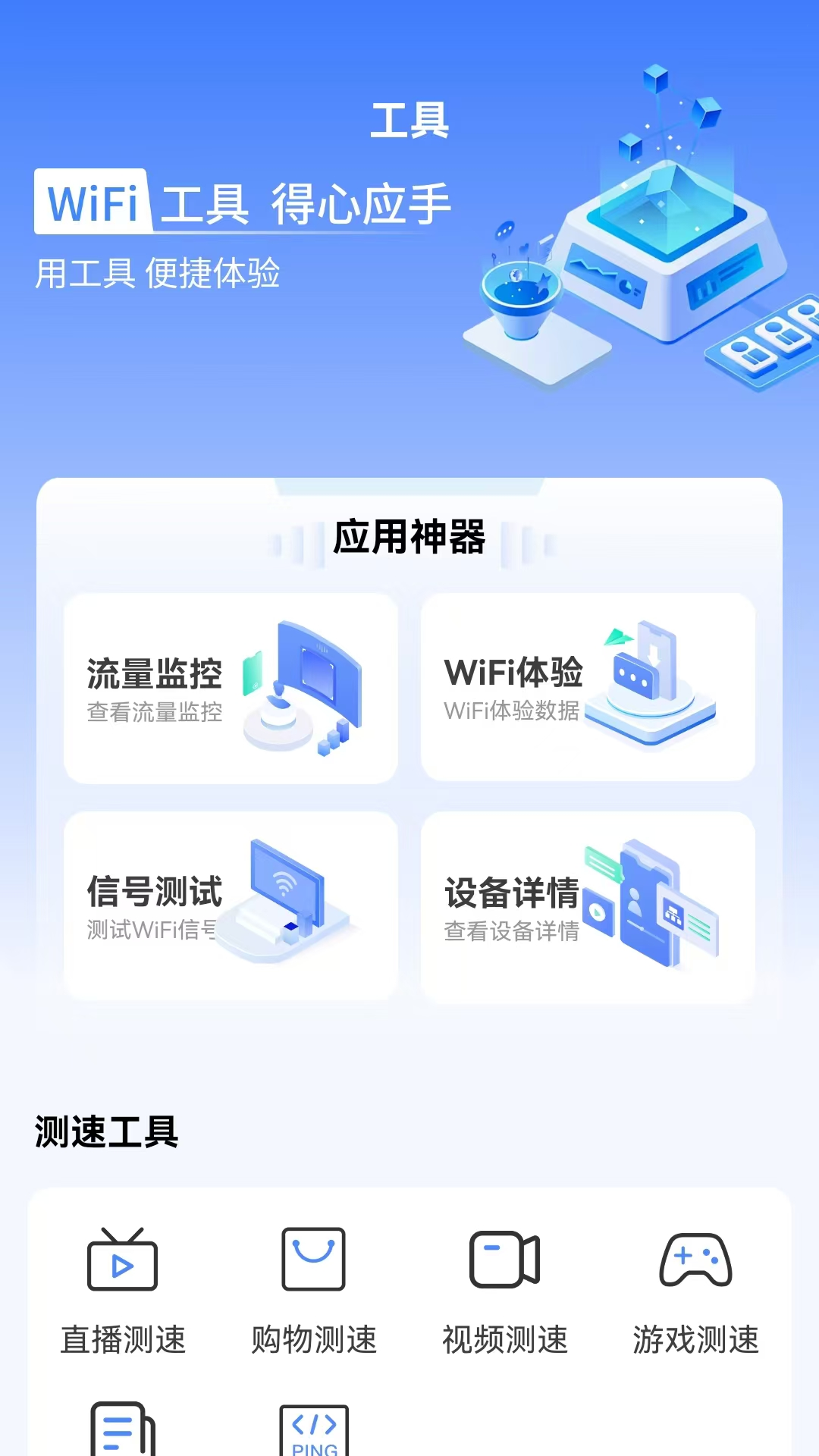
Task: View the 设备详情 card
Action: pos(588,907)
